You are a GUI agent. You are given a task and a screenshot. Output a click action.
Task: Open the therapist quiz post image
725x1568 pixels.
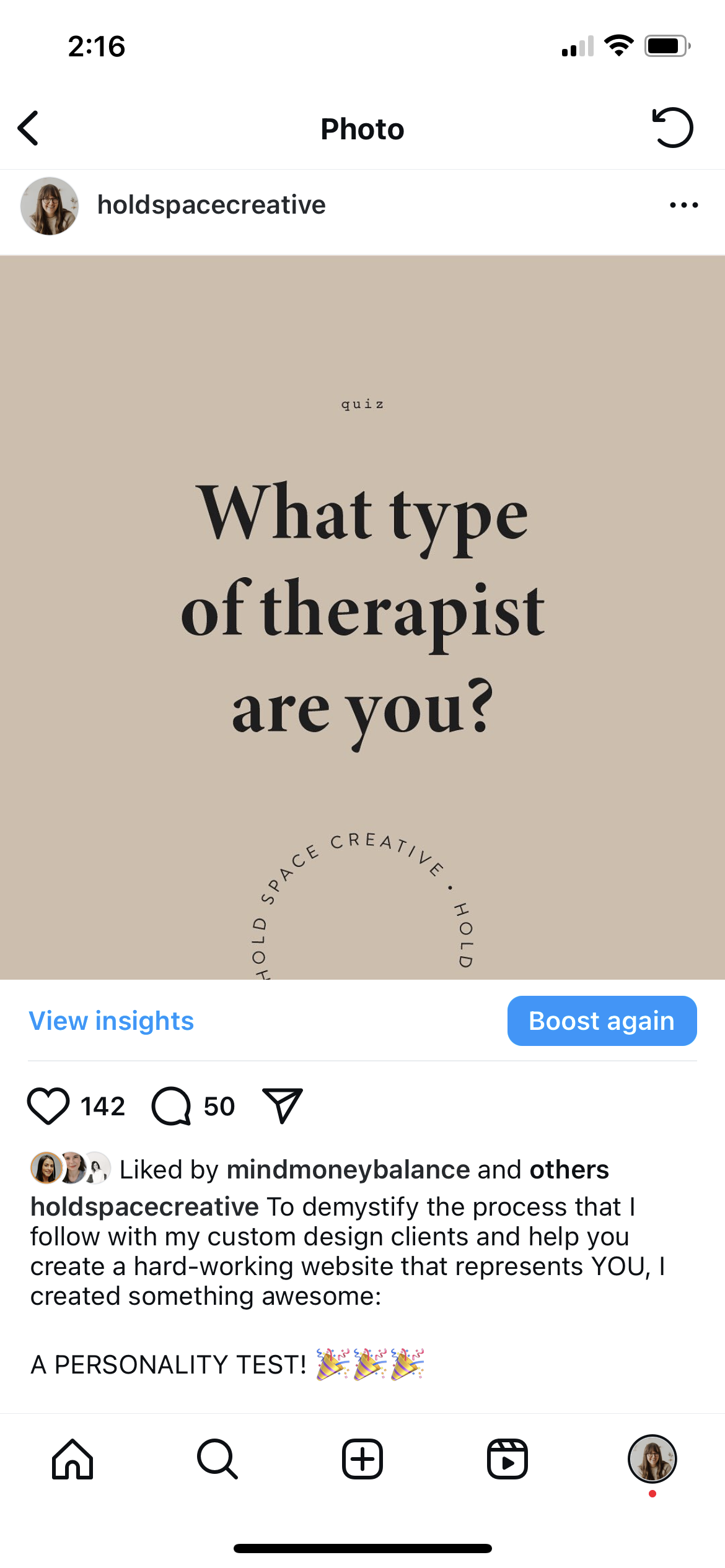tap(362, 617)
